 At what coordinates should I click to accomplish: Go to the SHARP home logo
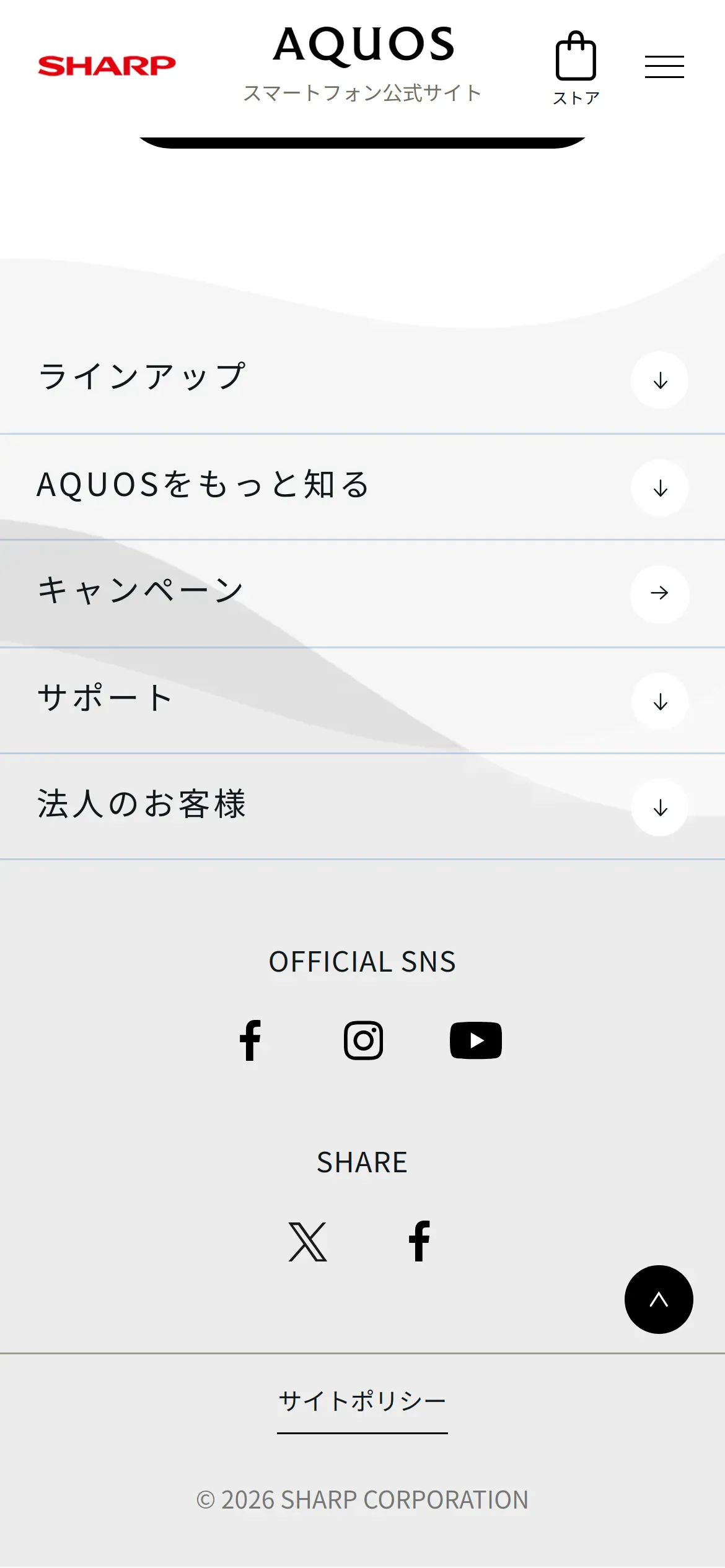tap(107, 66)
